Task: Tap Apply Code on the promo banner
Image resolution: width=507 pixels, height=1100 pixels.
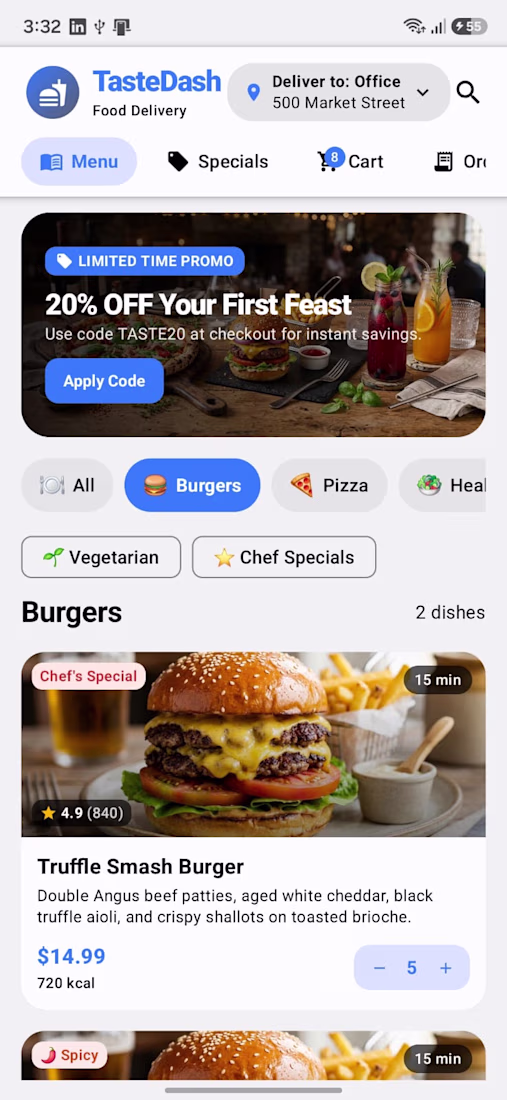Action: (x=104, y=381)
